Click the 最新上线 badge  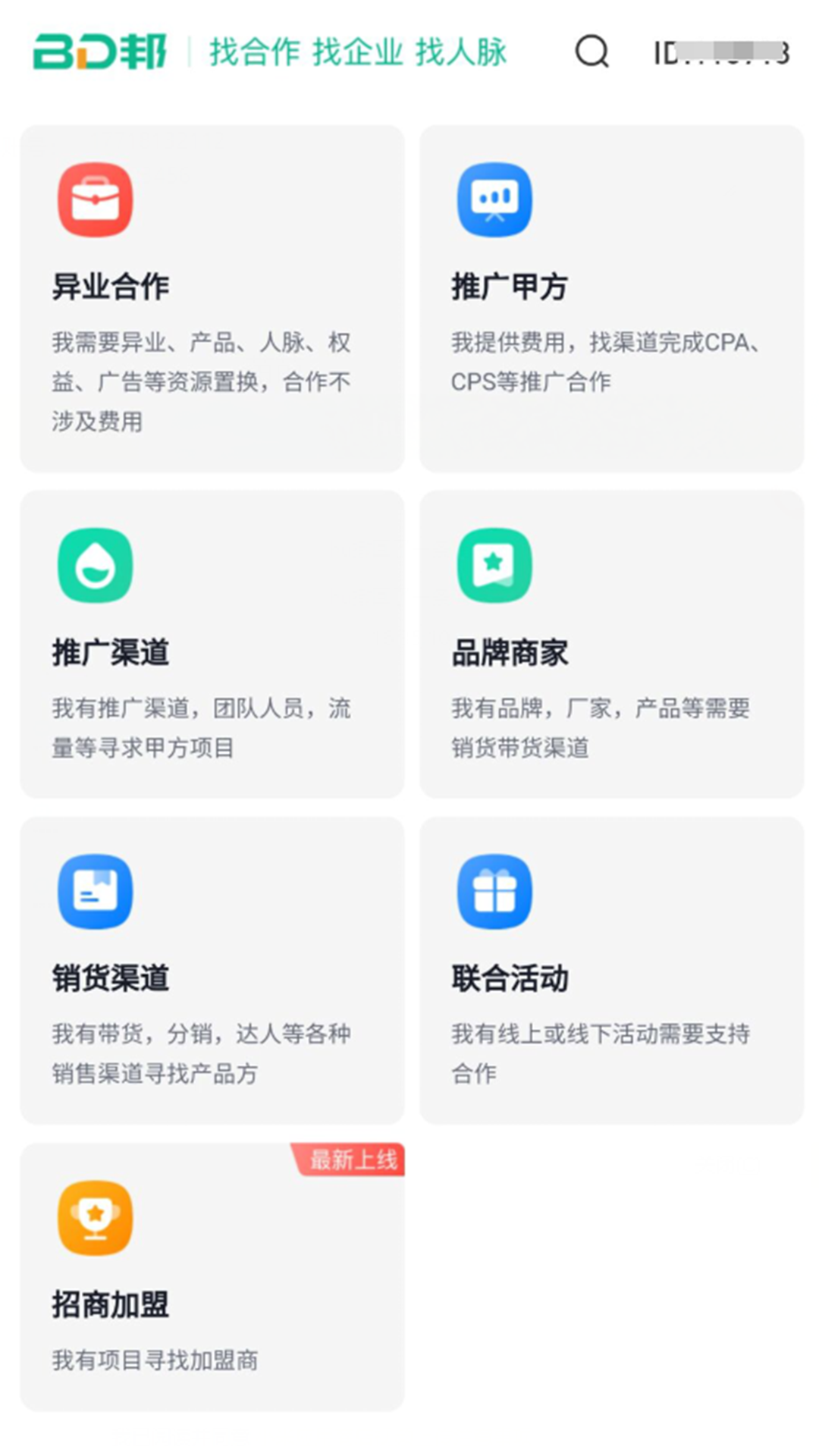[350, 1159]
